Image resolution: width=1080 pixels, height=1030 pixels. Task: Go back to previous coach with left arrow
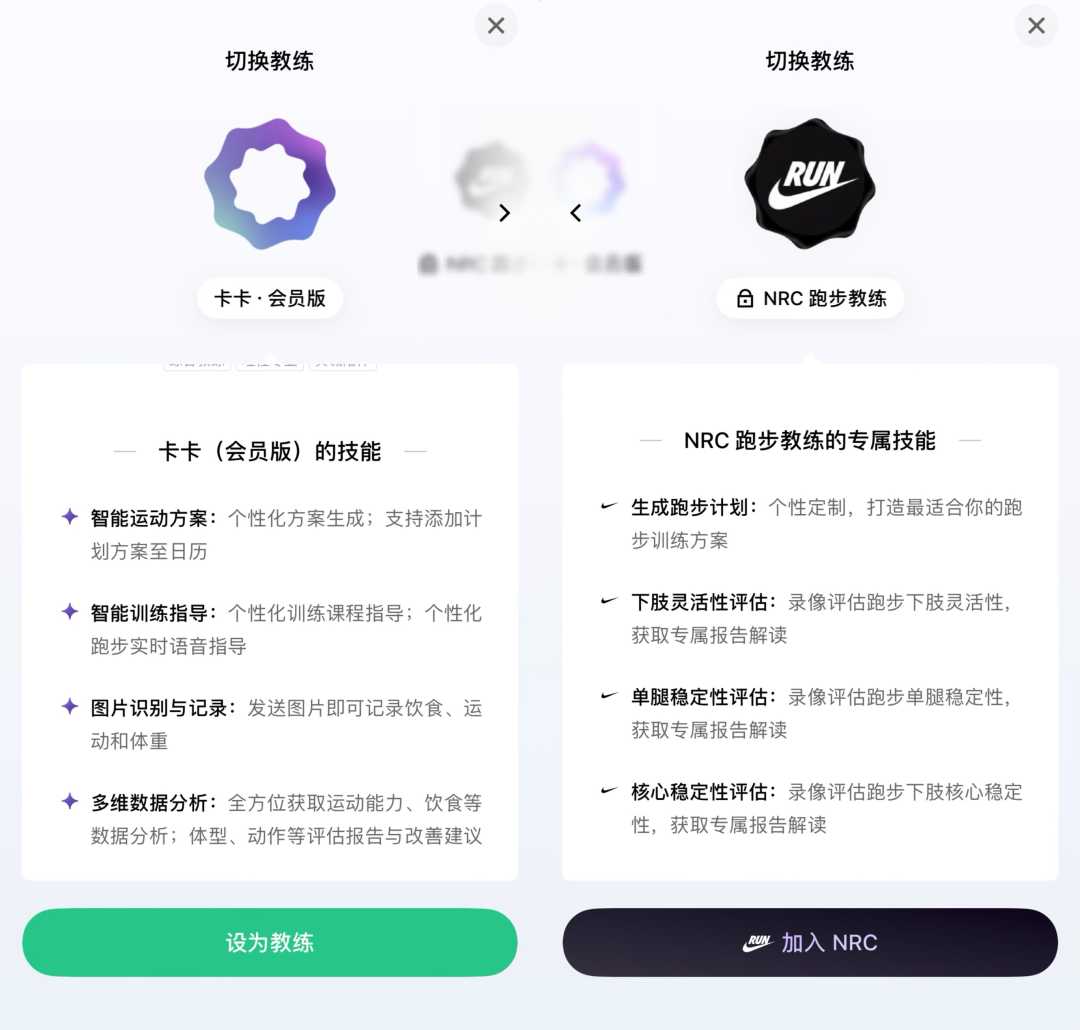coord(576,213)
